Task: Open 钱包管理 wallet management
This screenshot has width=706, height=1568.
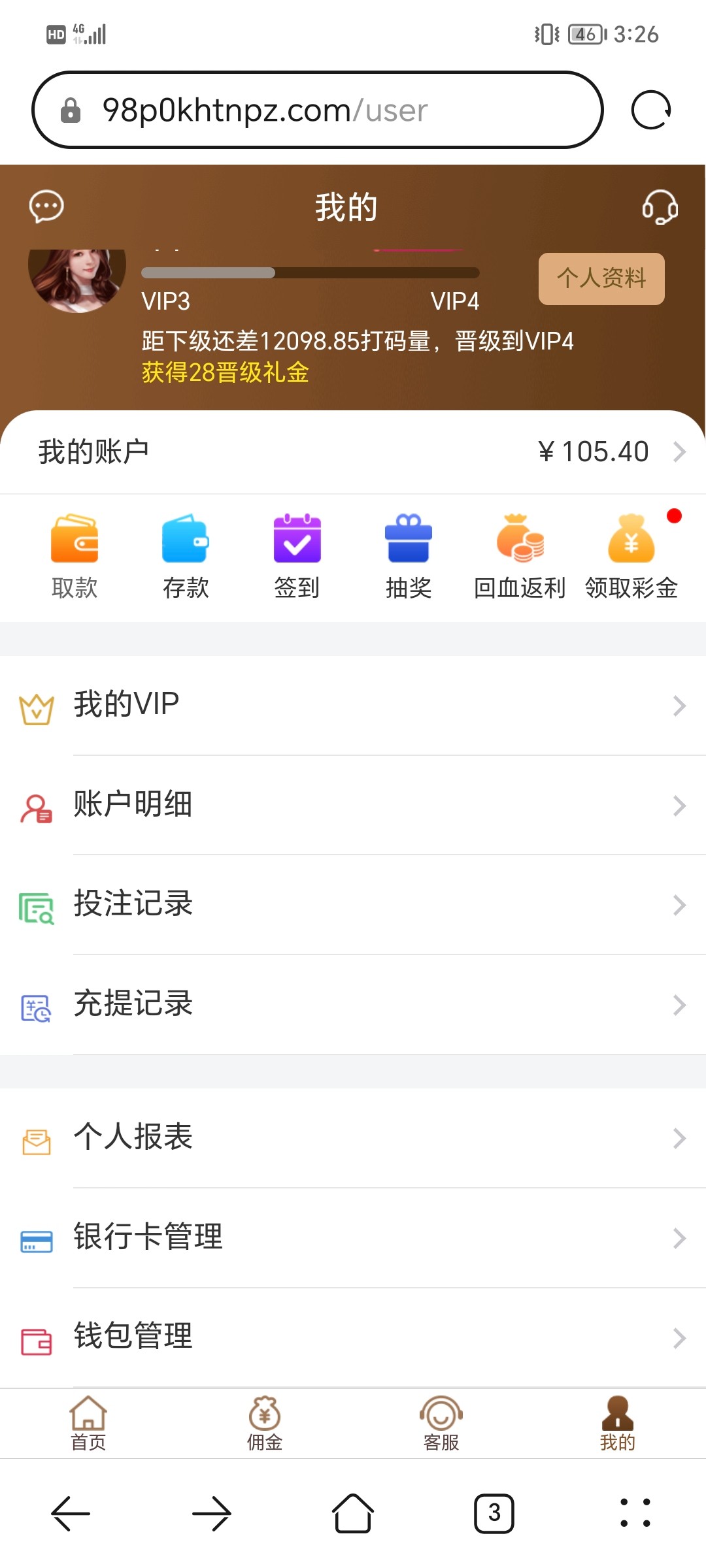Action: 353,1337
